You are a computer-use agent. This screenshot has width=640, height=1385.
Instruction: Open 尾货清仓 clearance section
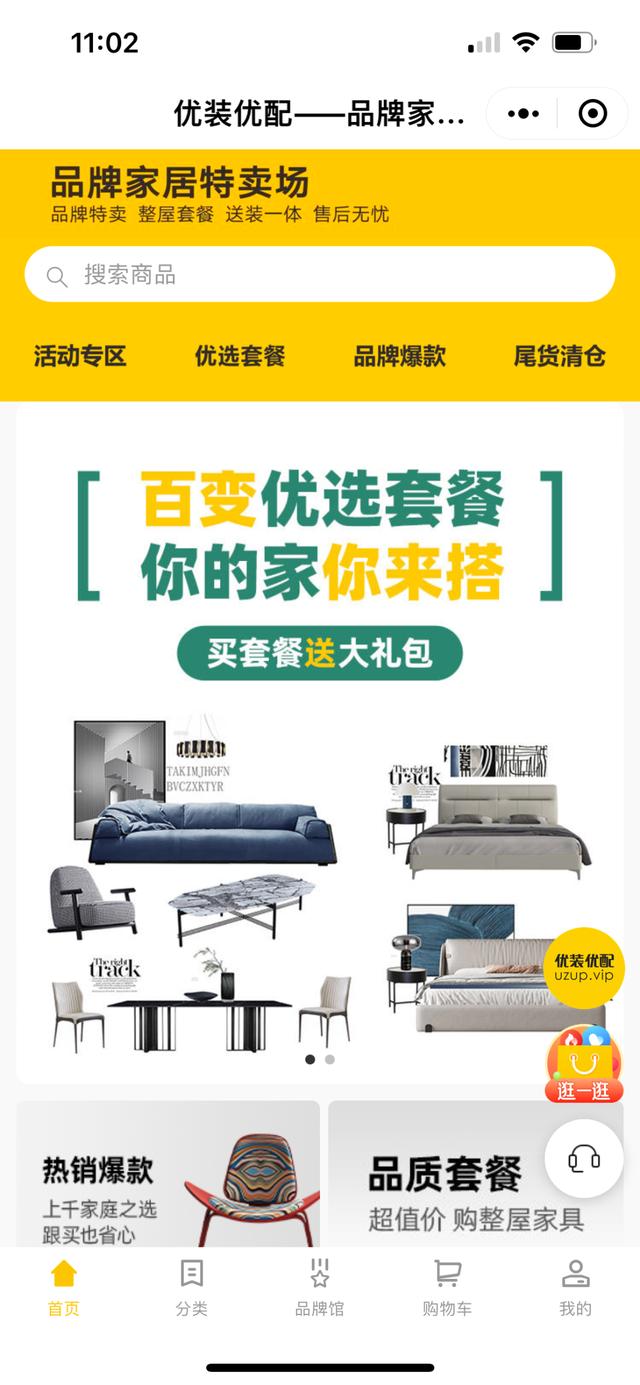tap(560, 356)
